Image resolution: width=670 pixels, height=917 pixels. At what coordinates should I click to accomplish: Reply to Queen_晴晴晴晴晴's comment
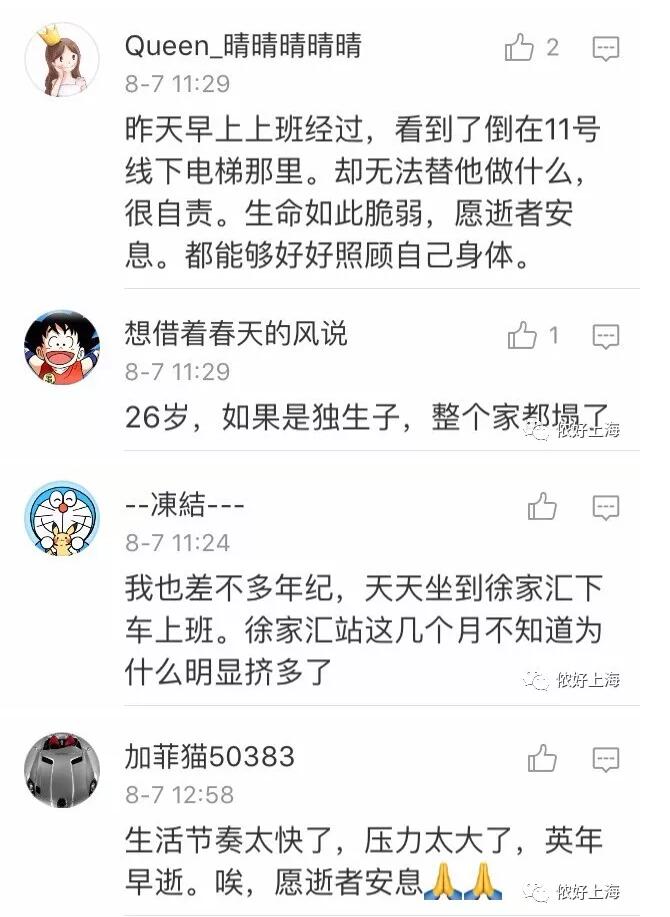pyautogui.click(x=605, y=48)
